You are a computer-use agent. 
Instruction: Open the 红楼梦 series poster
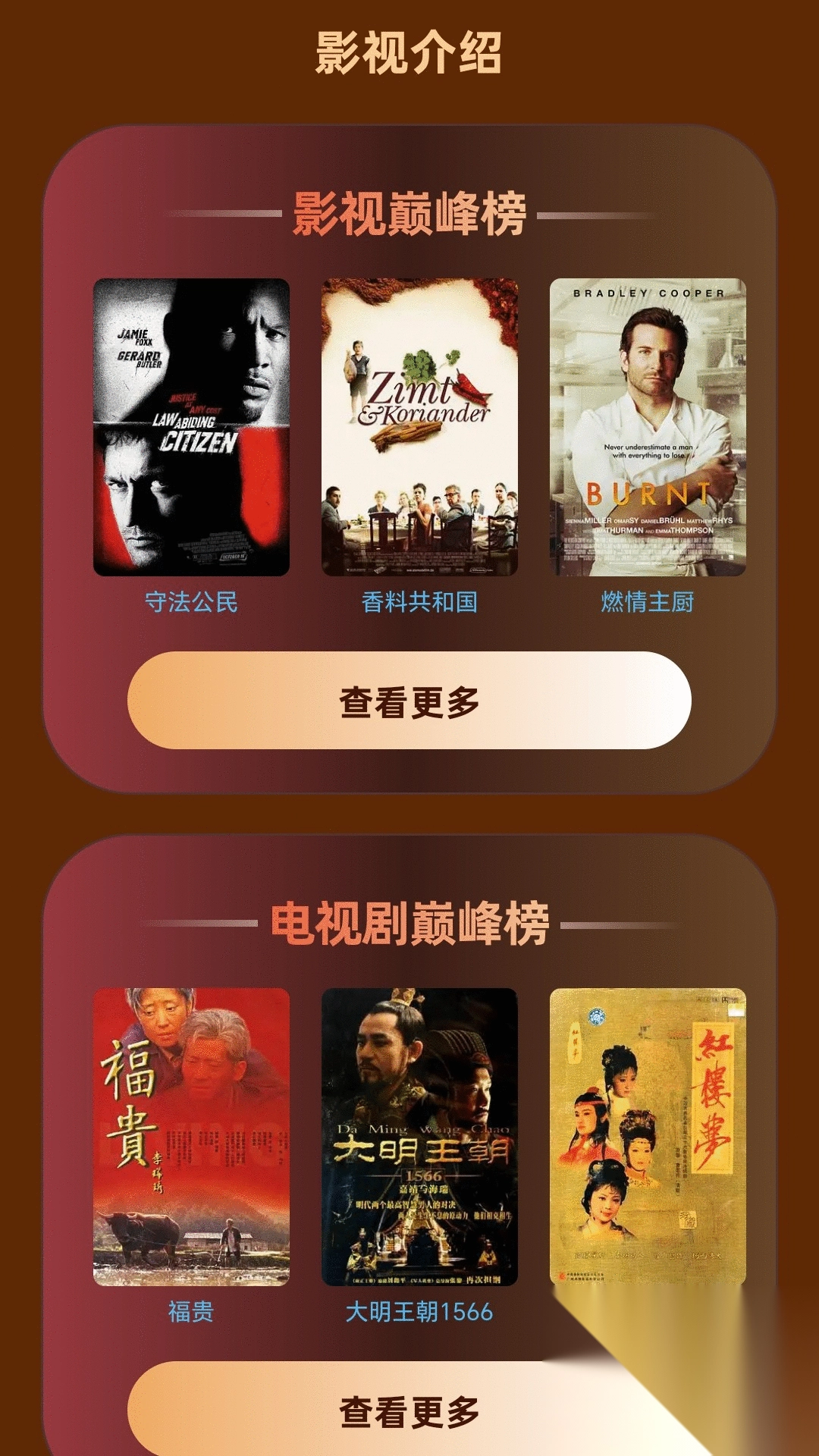coord(648,1136)
